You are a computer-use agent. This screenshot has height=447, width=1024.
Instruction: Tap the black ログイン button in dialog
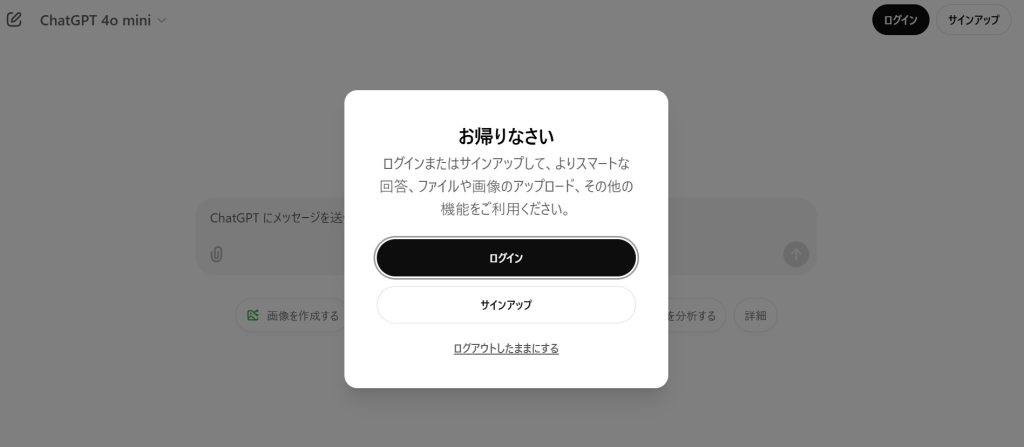point(506,257)
